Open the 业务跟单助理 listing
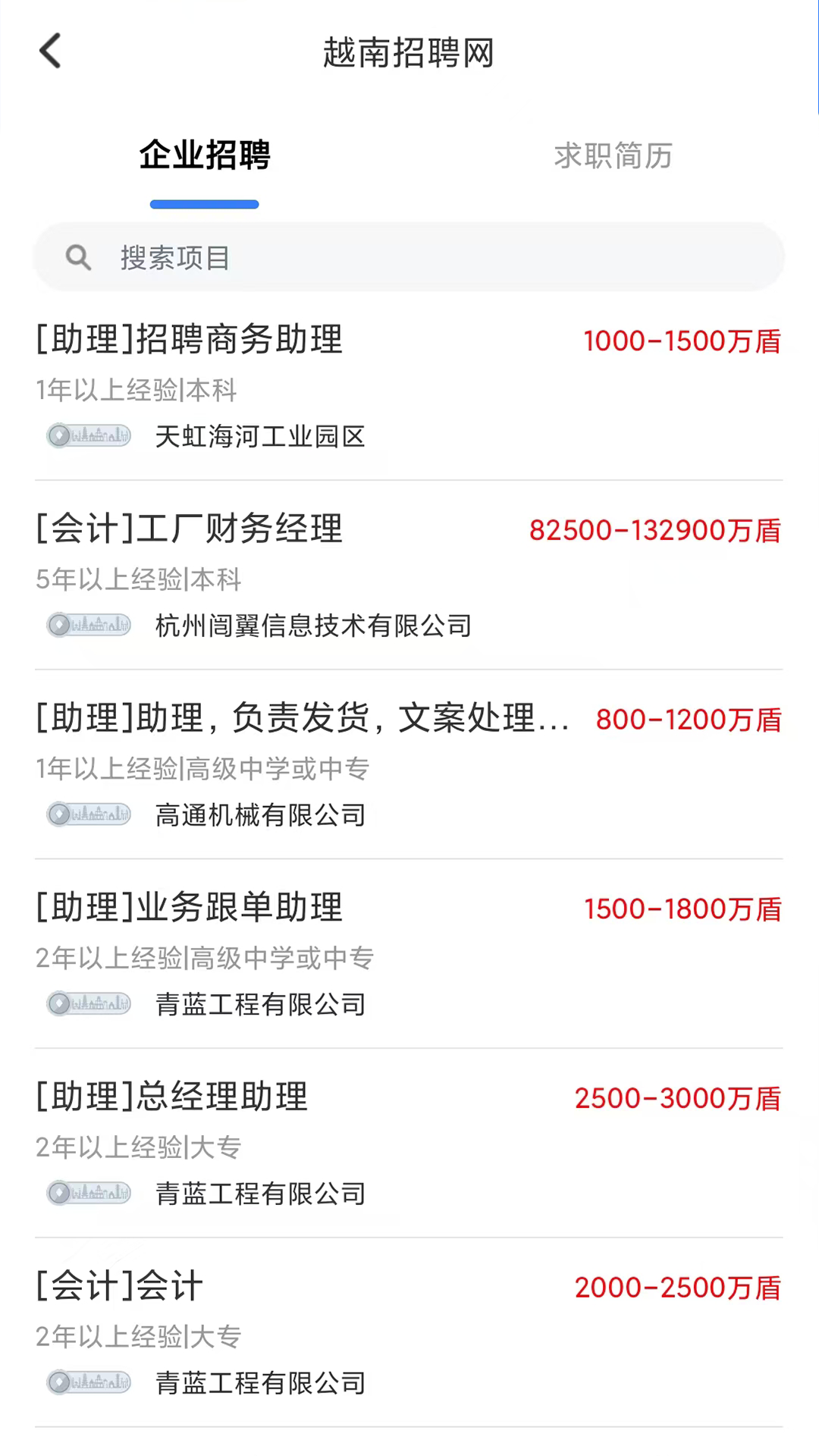Screen dimensions: 819x1456 (190, 908)
